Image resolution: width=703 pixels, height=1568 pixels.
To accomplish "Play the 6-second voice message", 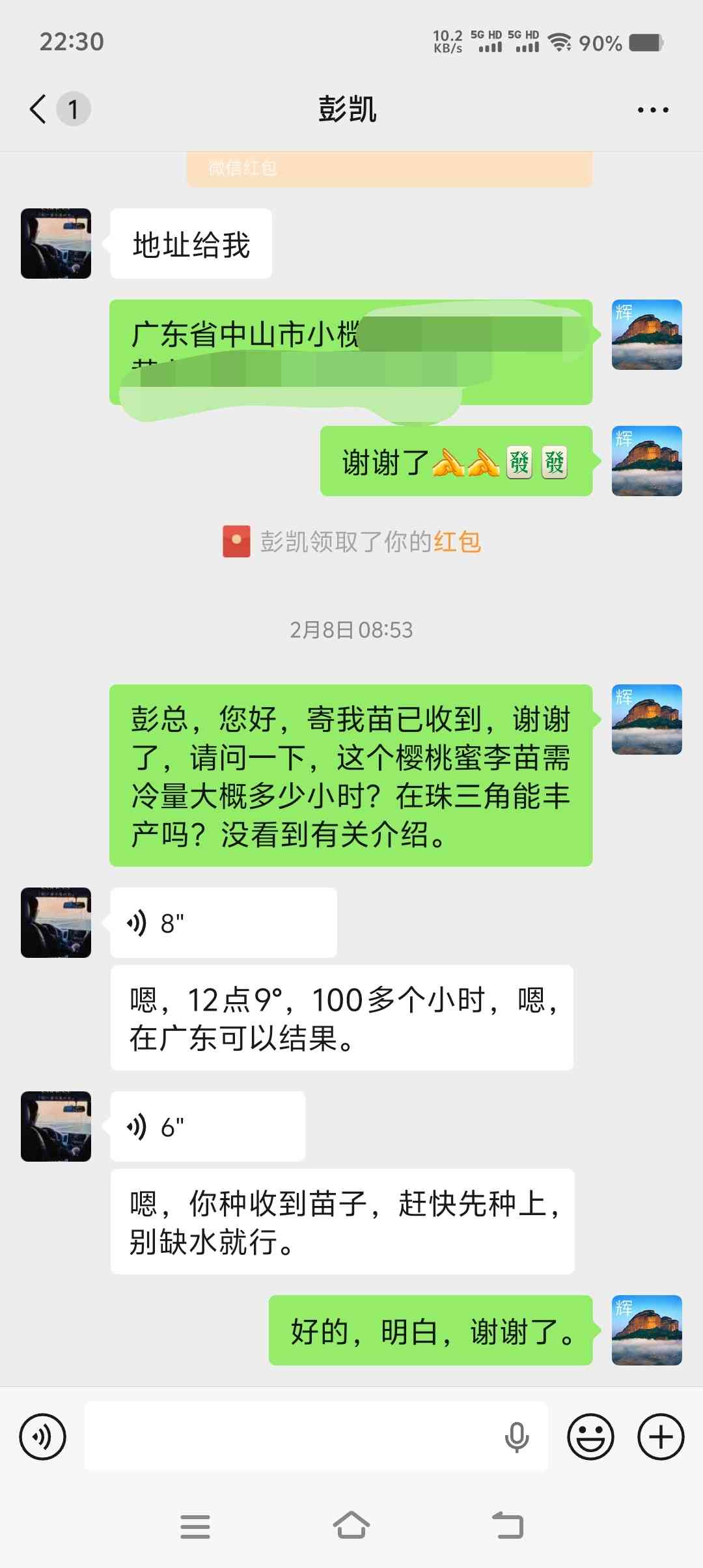I will point(207,1127).
